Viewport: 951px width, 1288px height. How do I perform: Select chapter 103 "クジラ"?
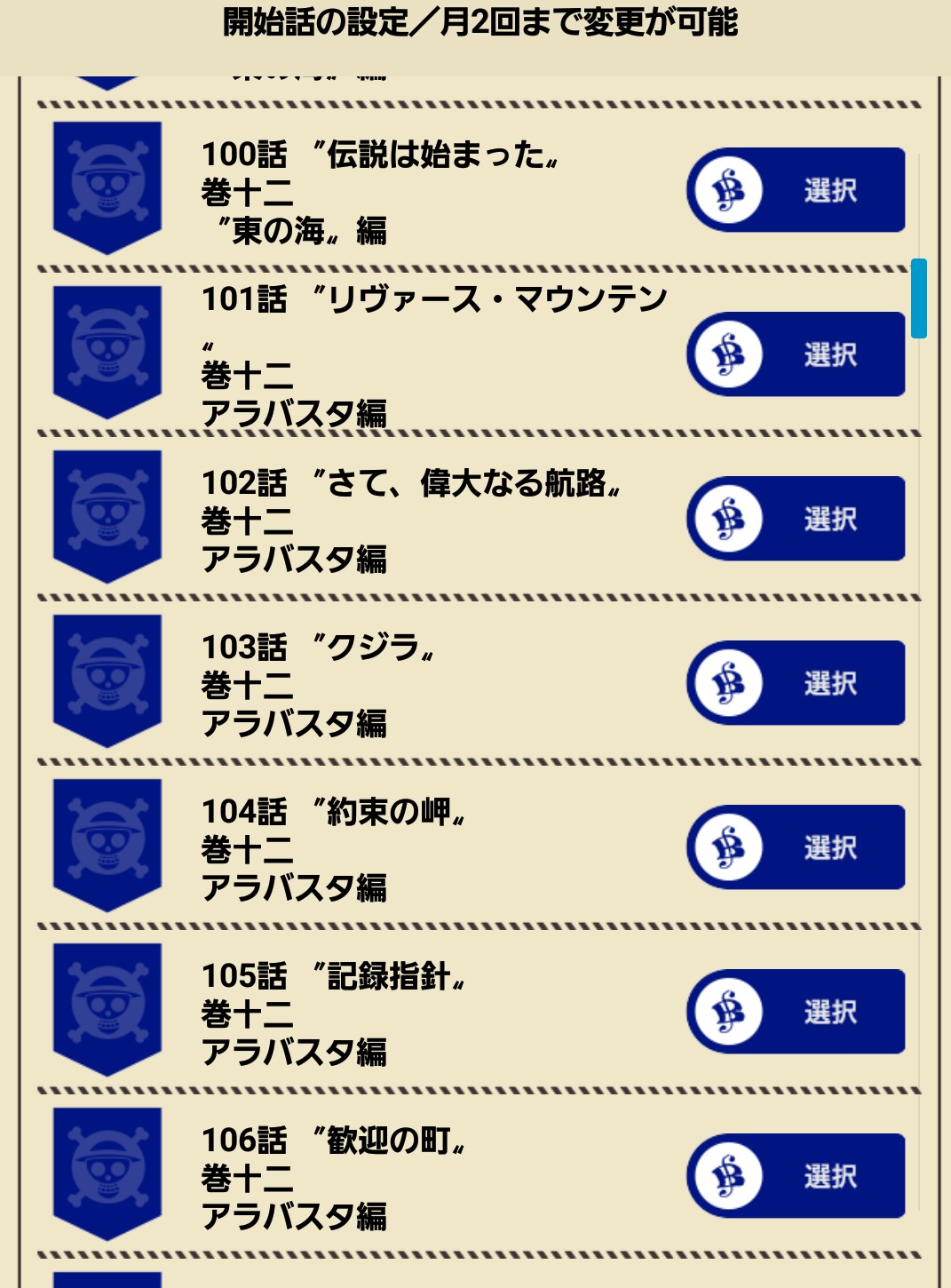[796, 683]
